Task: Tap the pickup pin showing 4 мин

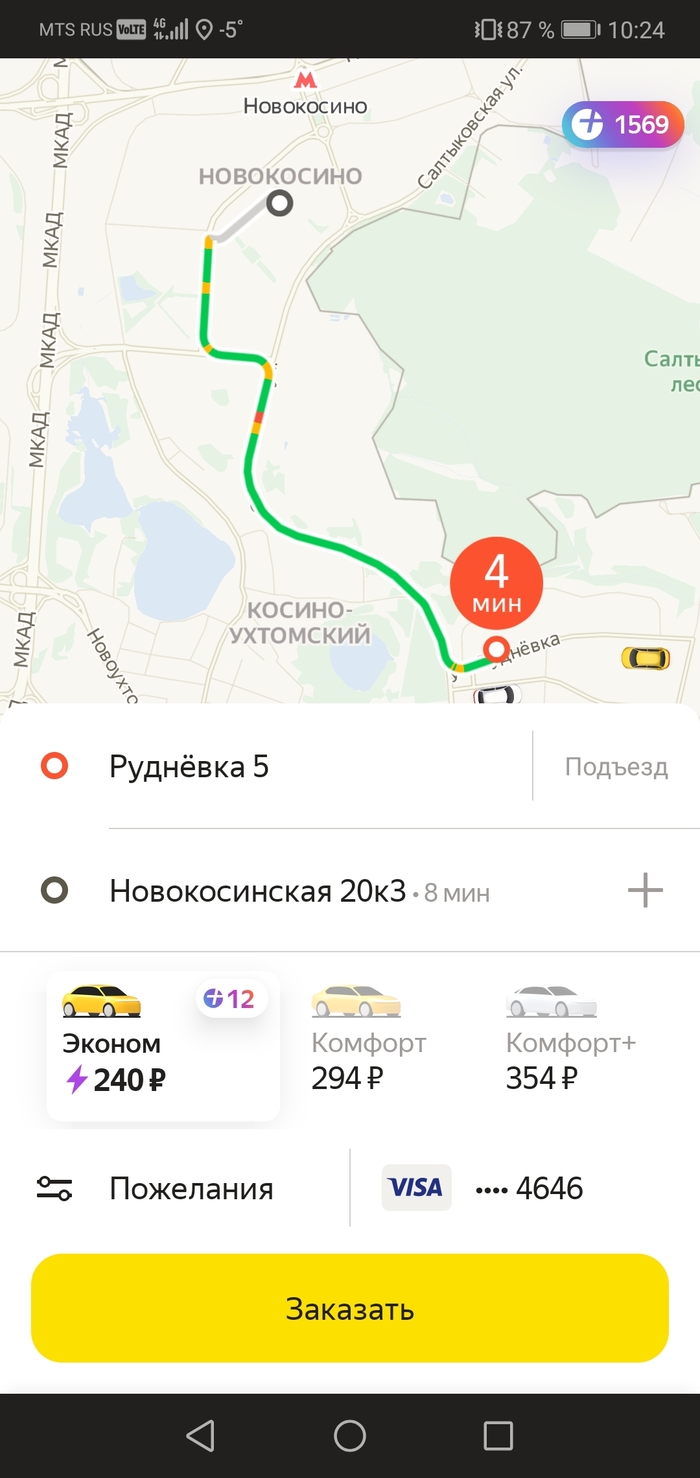Action: click(x=496, y=585)
